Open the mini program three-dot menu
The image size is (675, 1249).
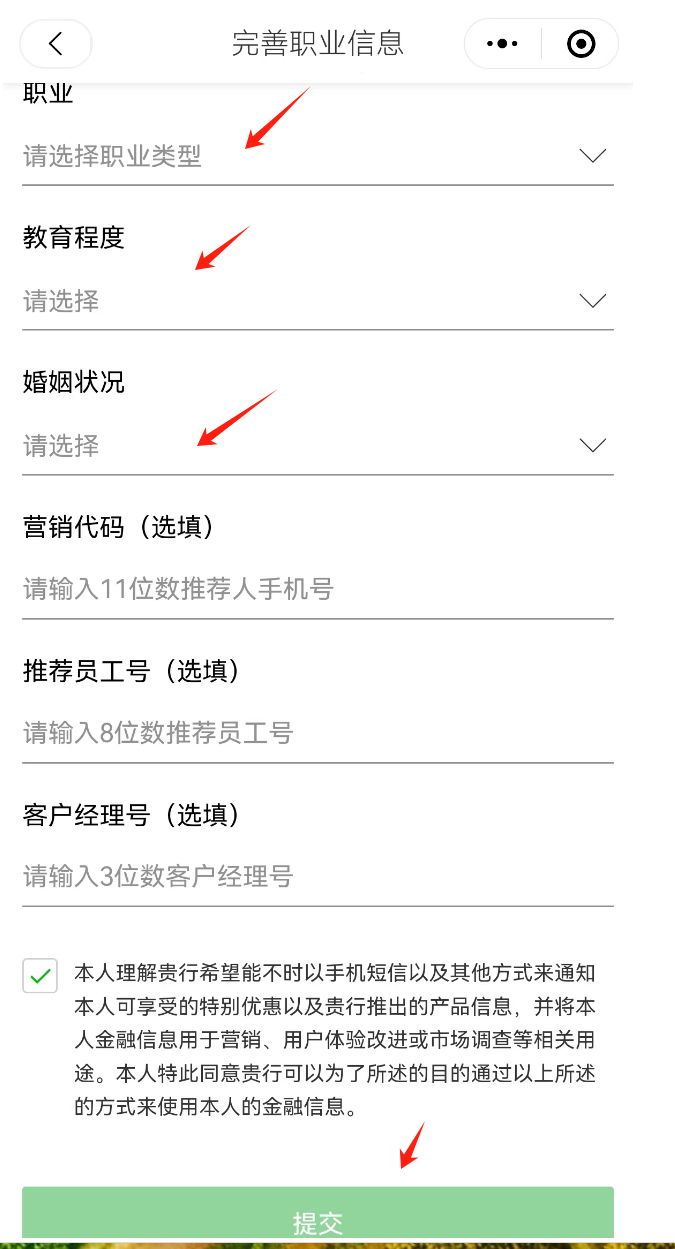502,44
